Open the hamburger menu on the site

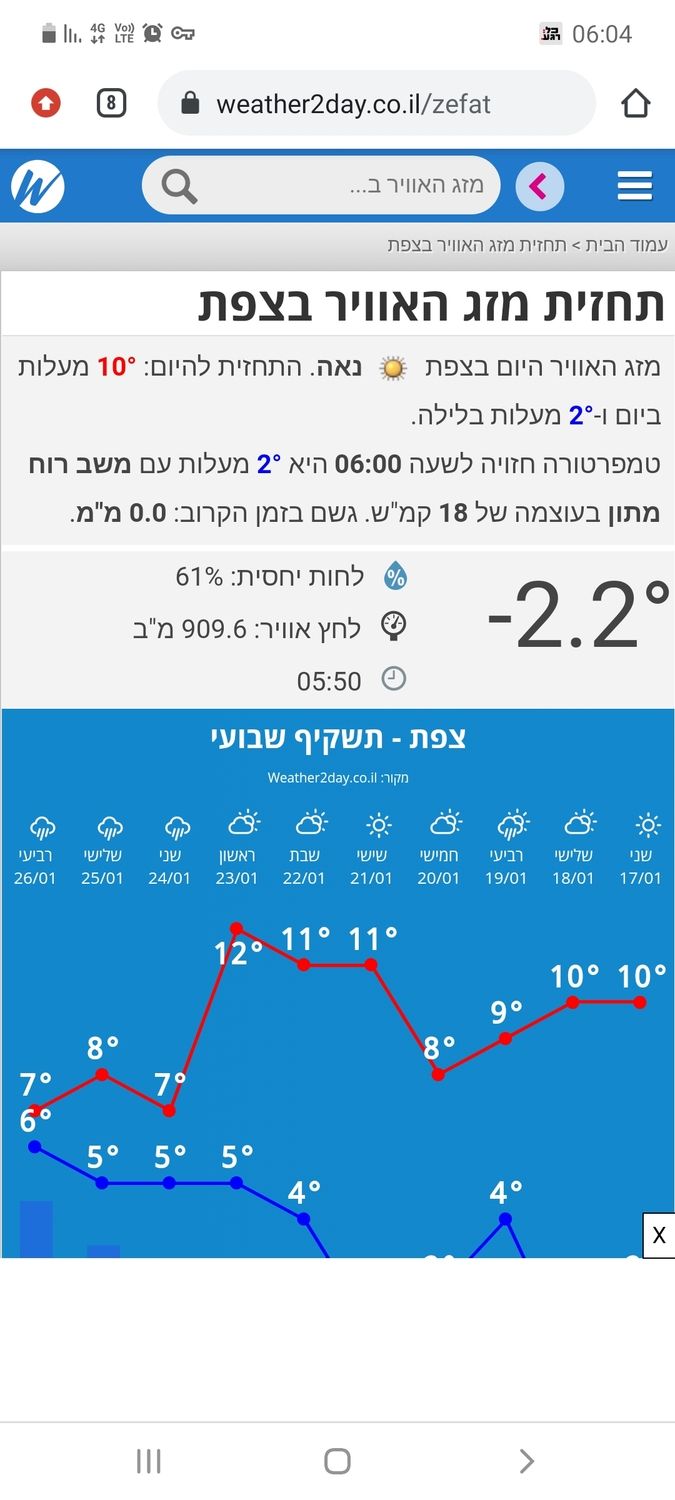pyautogui.click(x=635, y=186)
